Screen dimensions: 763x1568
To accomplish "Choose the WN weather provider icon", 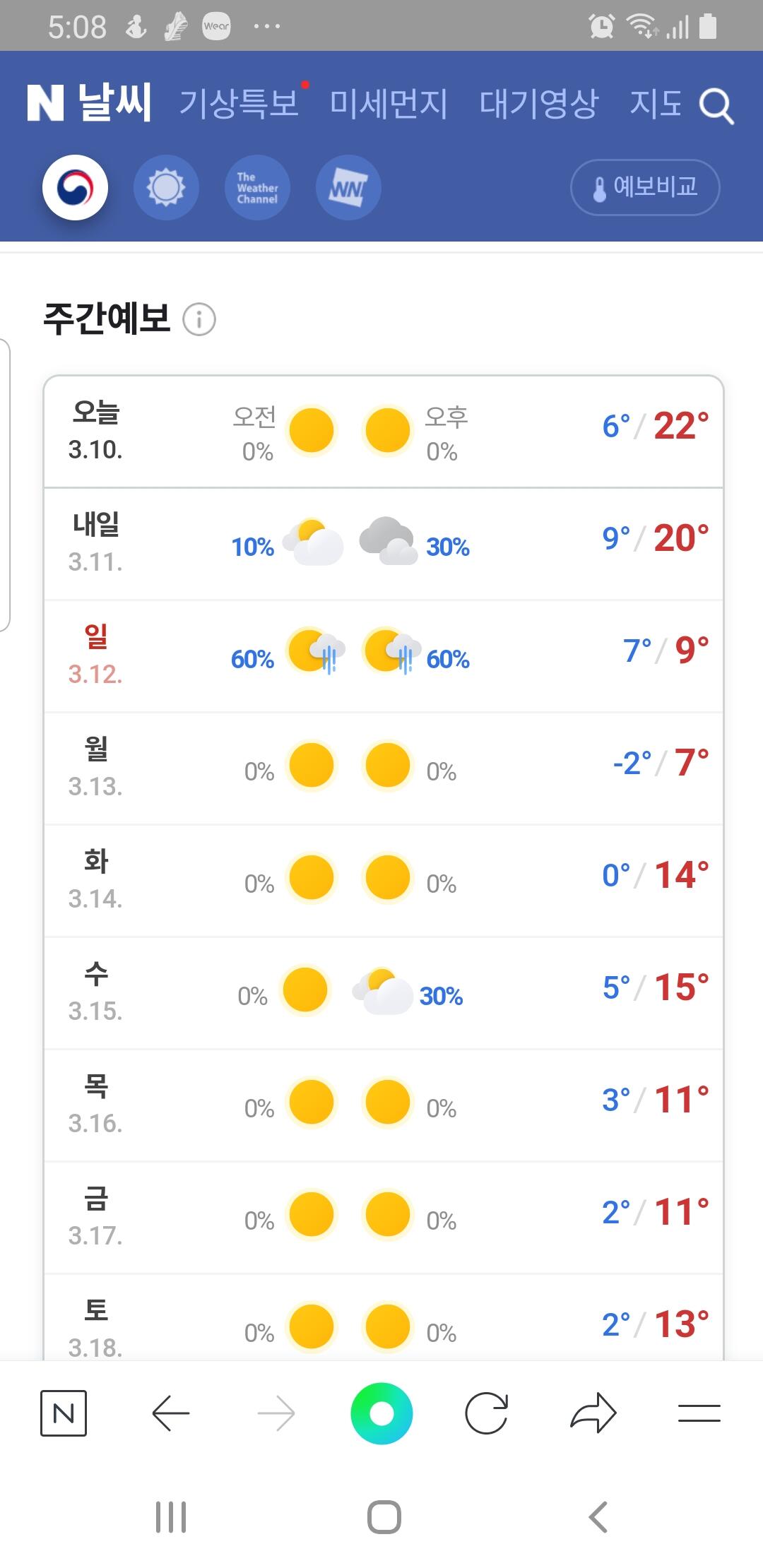I will (x=348, y=187).
